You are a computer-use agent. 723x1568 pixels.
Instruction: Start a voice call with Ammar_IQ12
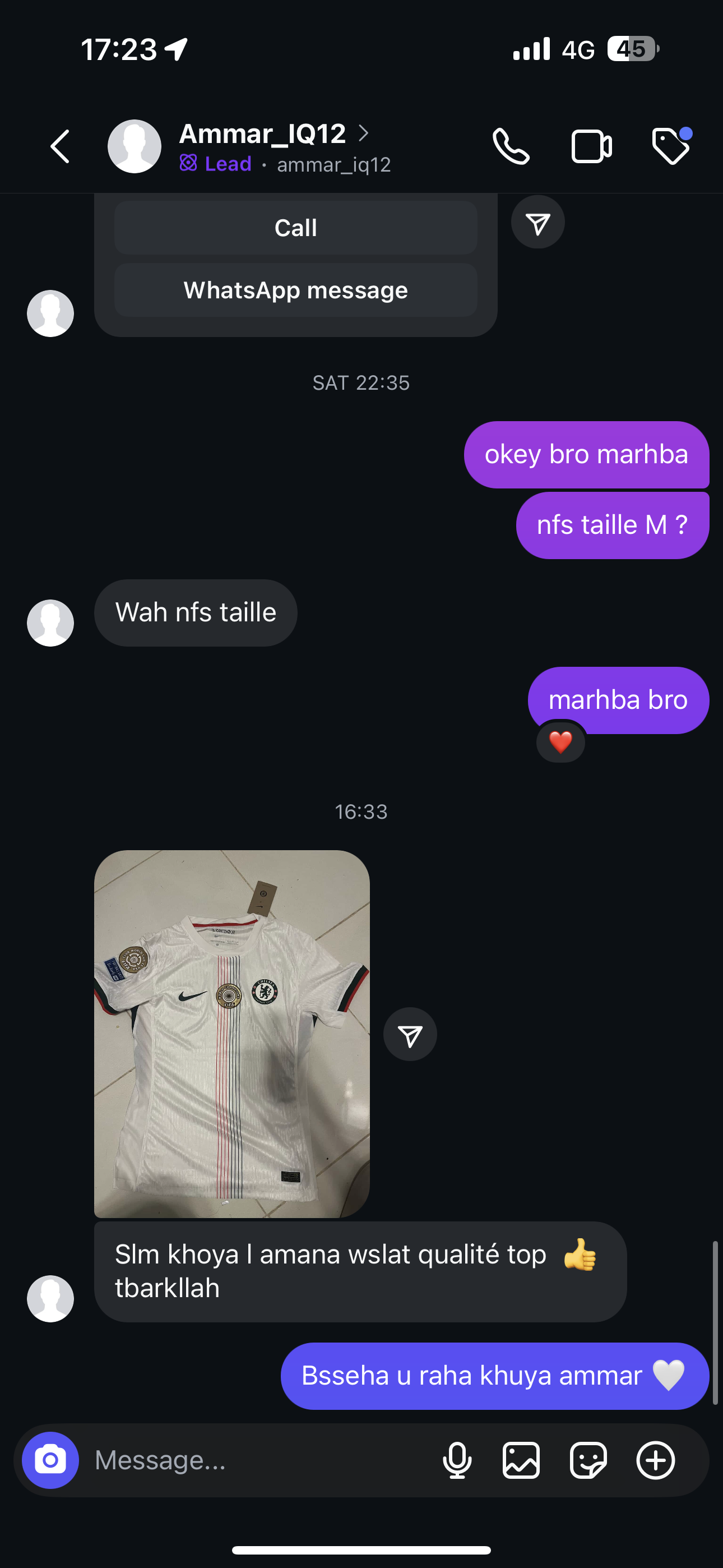(511, 146)
